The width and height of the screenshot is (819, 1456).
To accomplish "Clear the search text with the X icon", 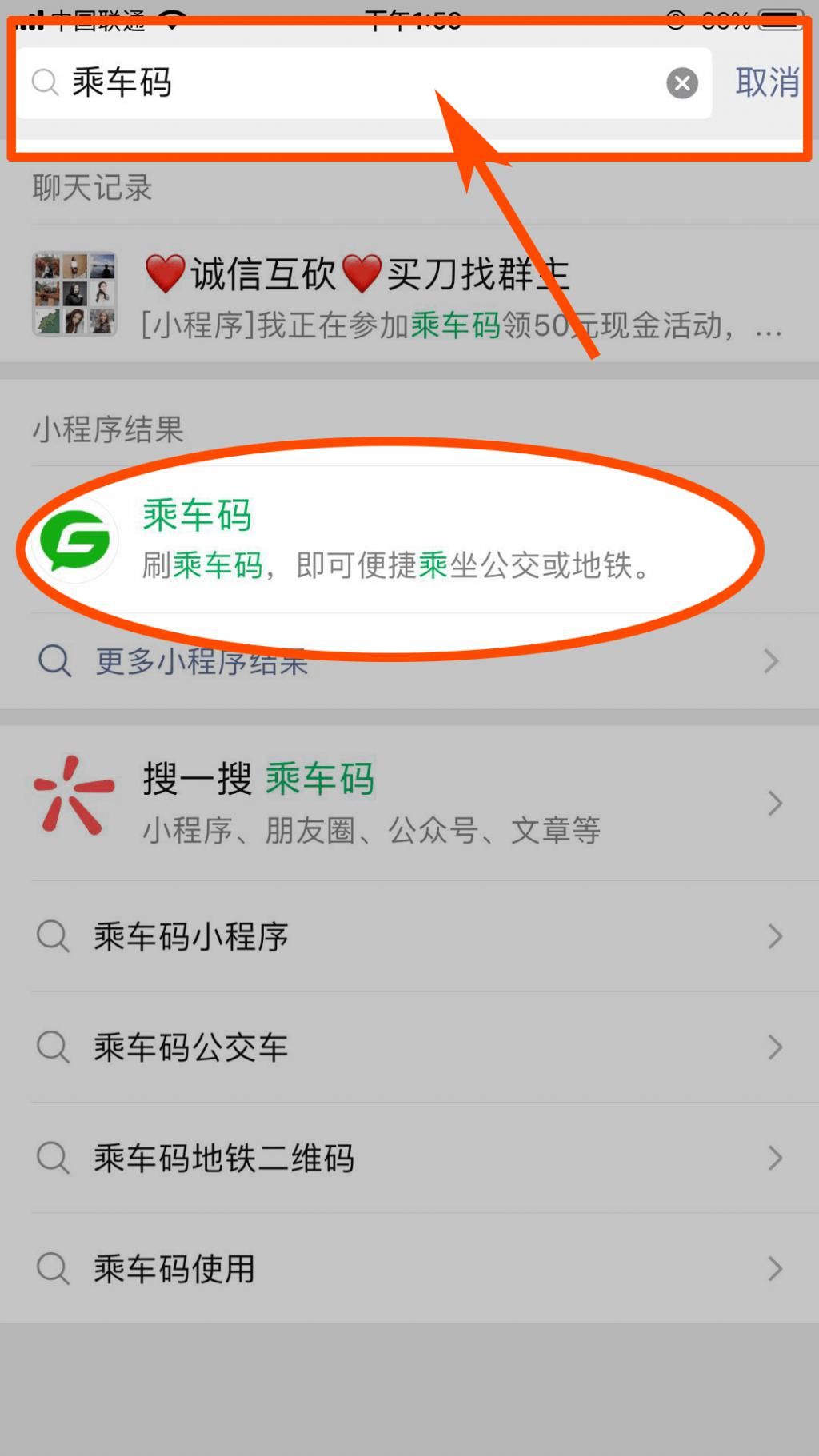I will pyautogui.click(x=682, y=83).
